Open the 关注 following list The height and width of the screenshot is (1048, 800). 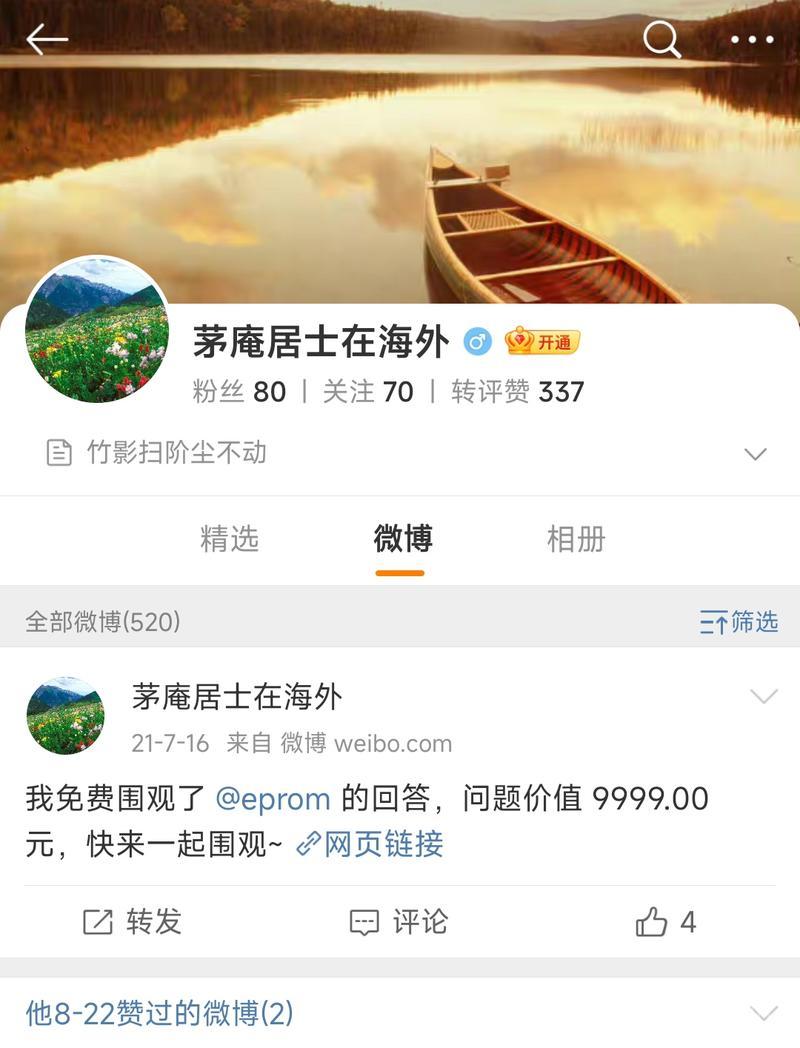367,391
